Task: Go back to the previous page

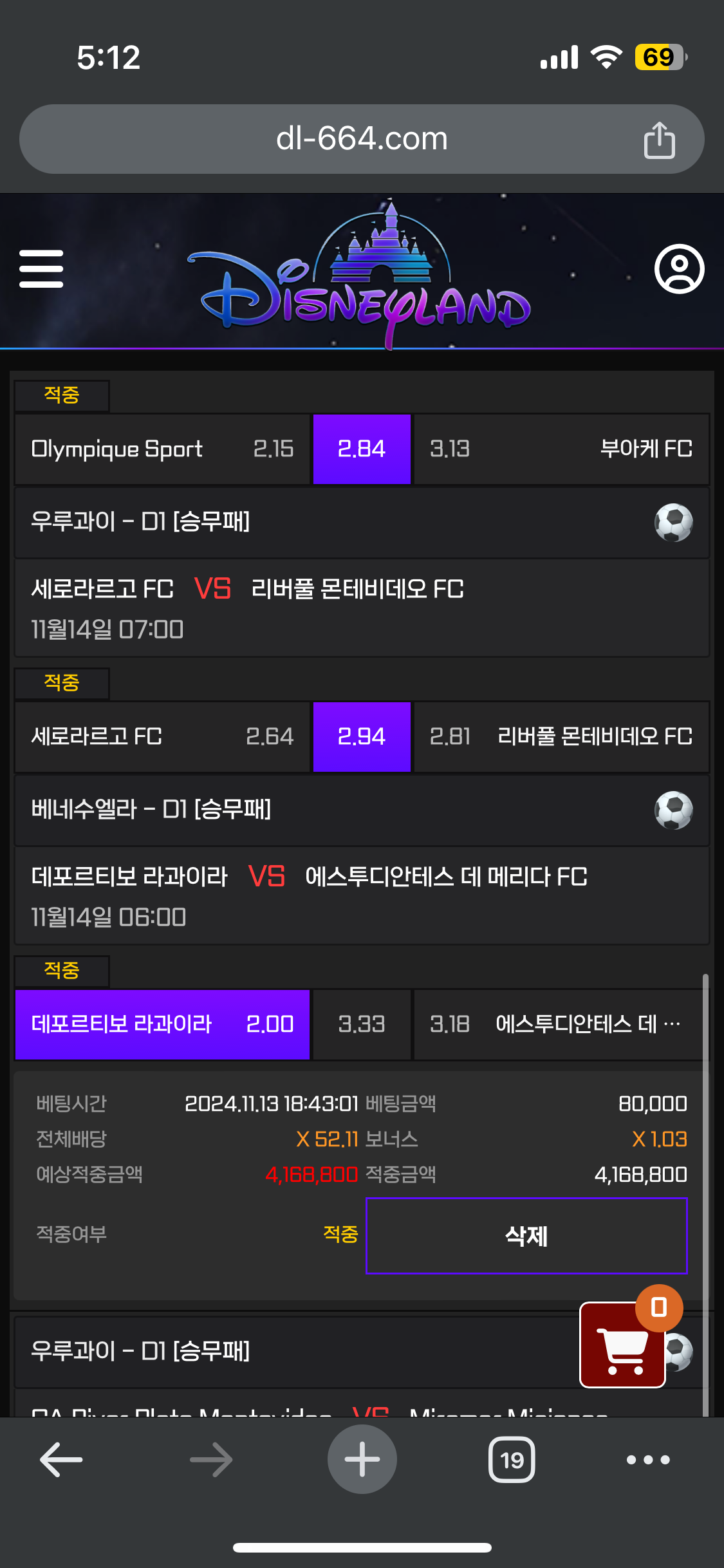Action: pos(61,1459)
